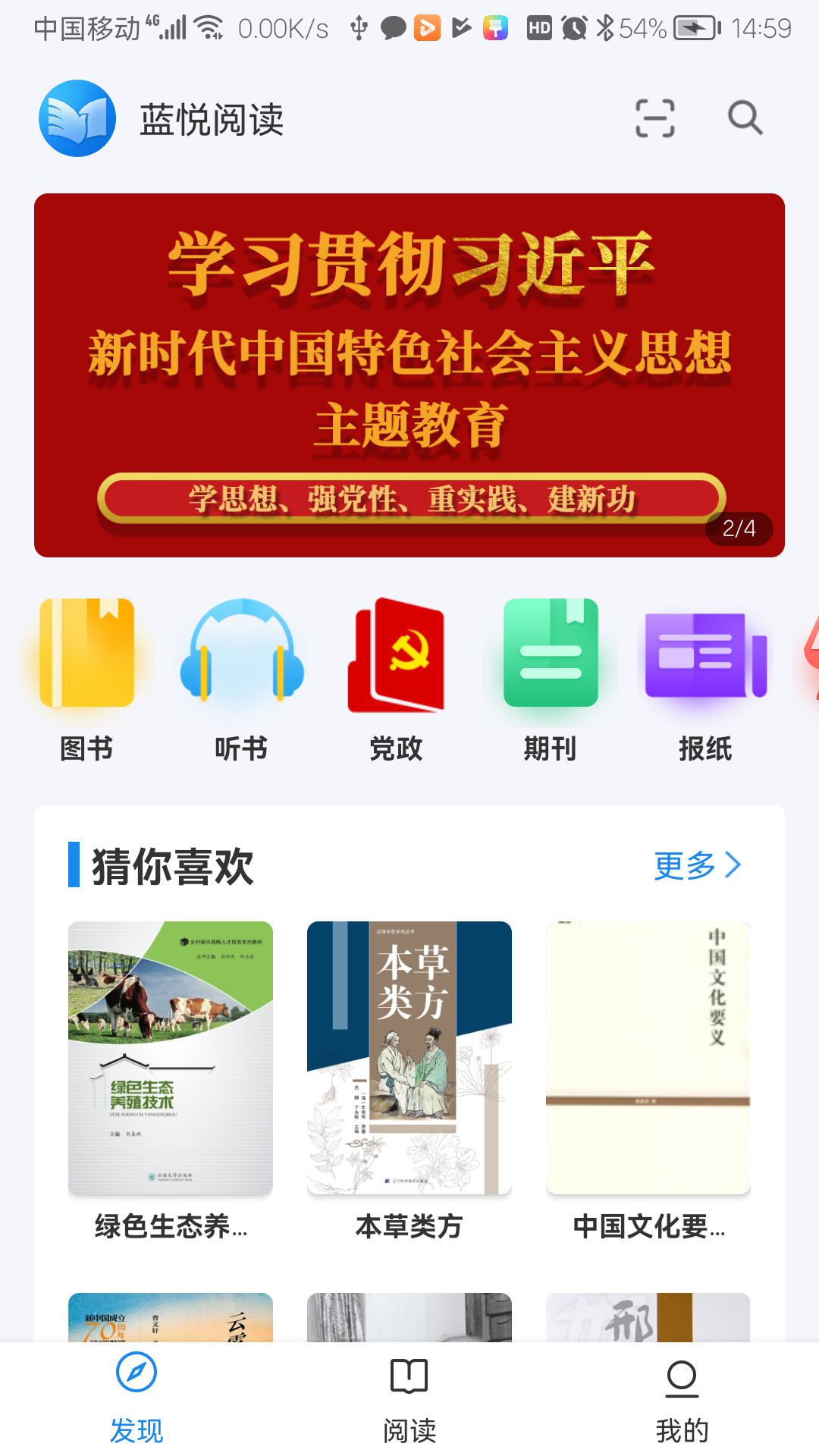
Task: Open the search magnifier icon
Action: point(743,119)
